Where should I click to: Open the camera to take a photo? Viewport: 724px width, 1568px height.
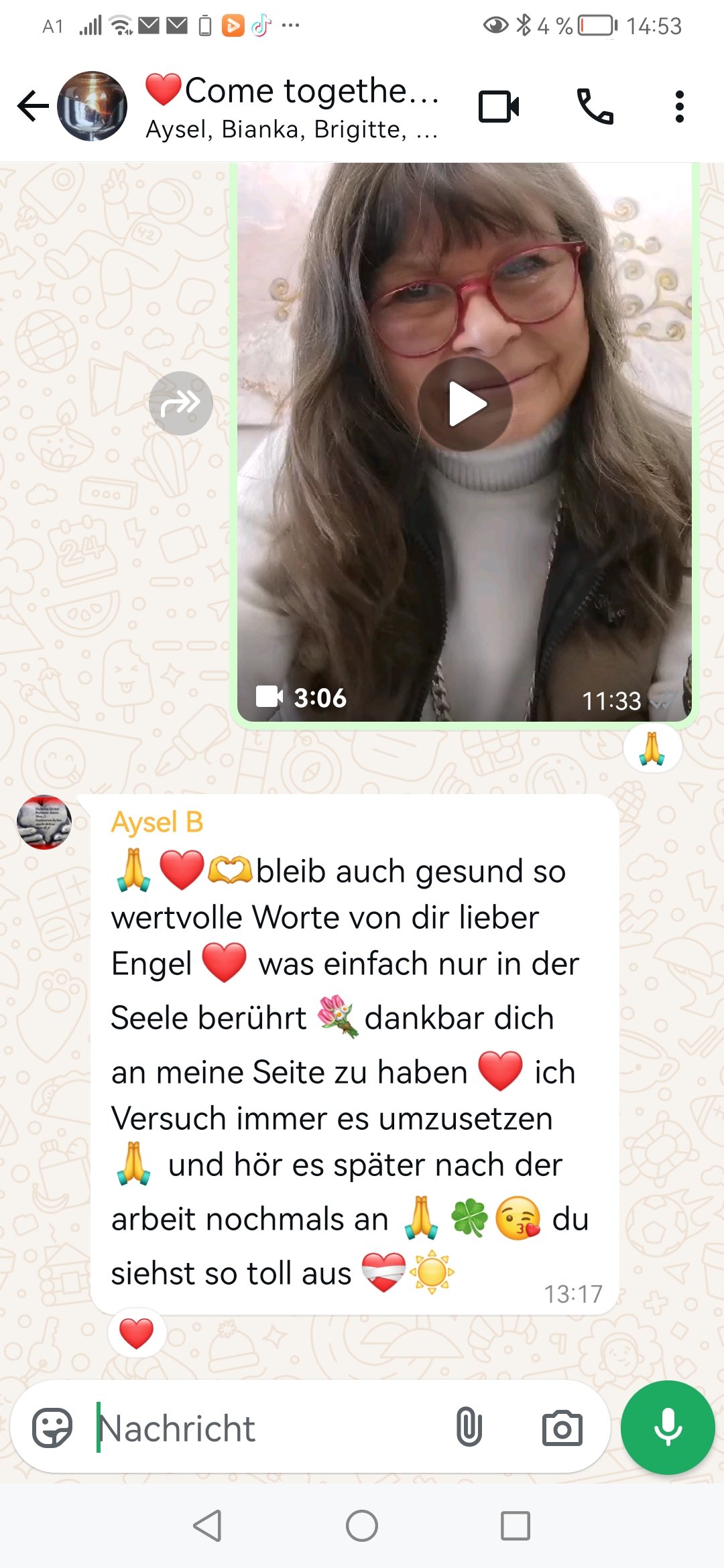(x=562, y=1428)
